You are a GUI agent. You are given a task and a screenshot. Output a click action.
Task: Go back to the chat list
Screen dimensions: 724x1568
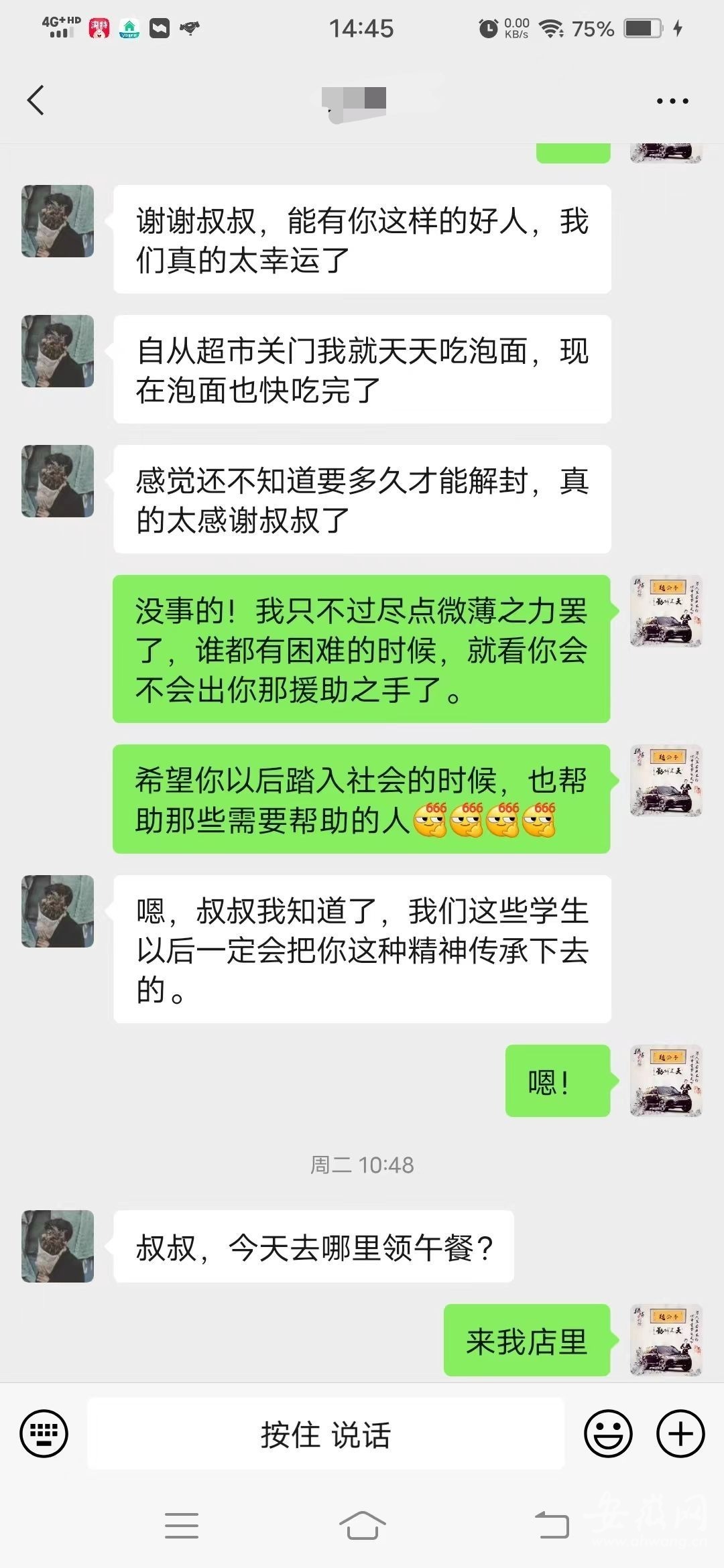(36, 101)
